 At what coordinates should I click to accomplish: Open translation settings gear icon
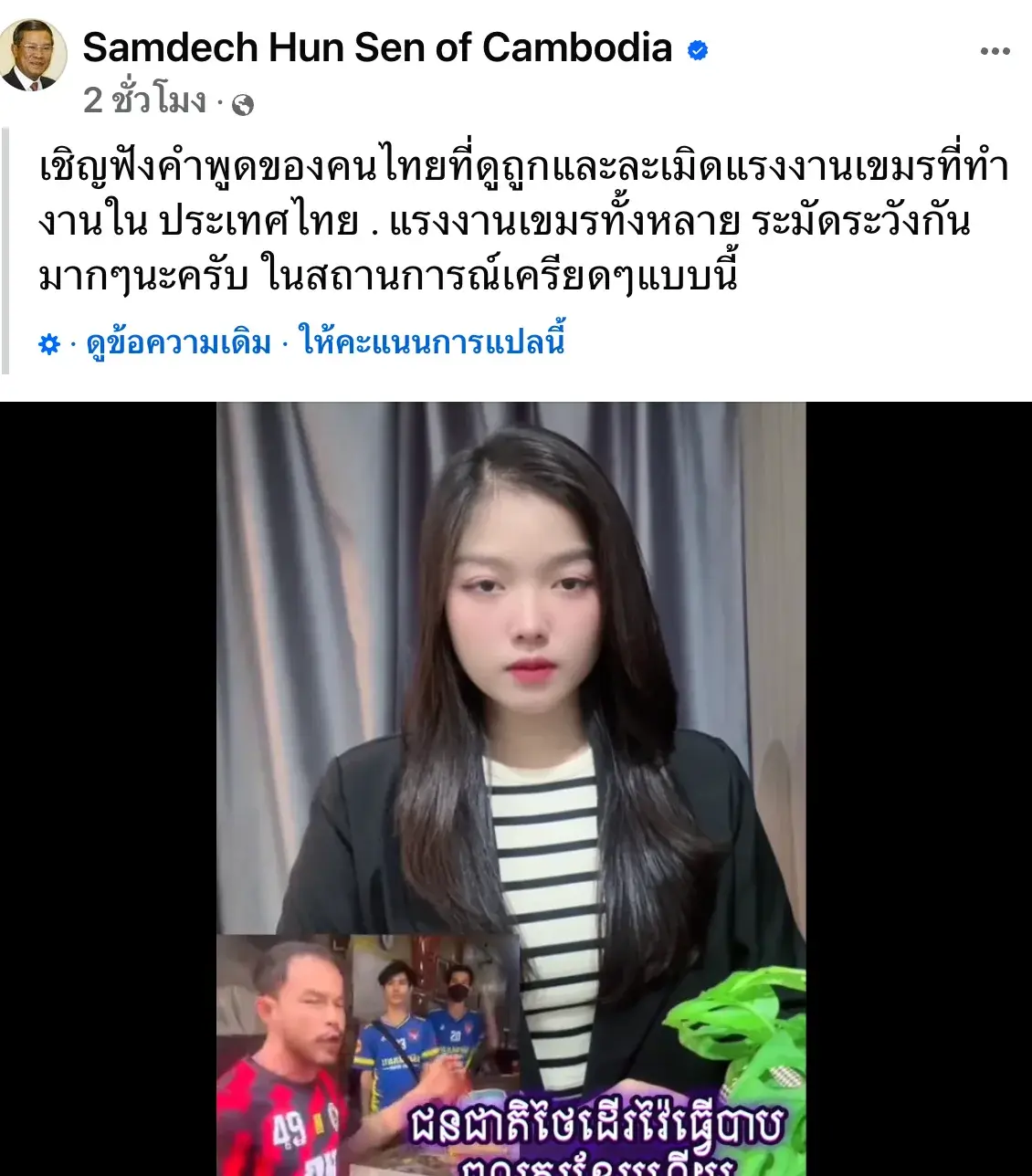click(x=49, y=344)
